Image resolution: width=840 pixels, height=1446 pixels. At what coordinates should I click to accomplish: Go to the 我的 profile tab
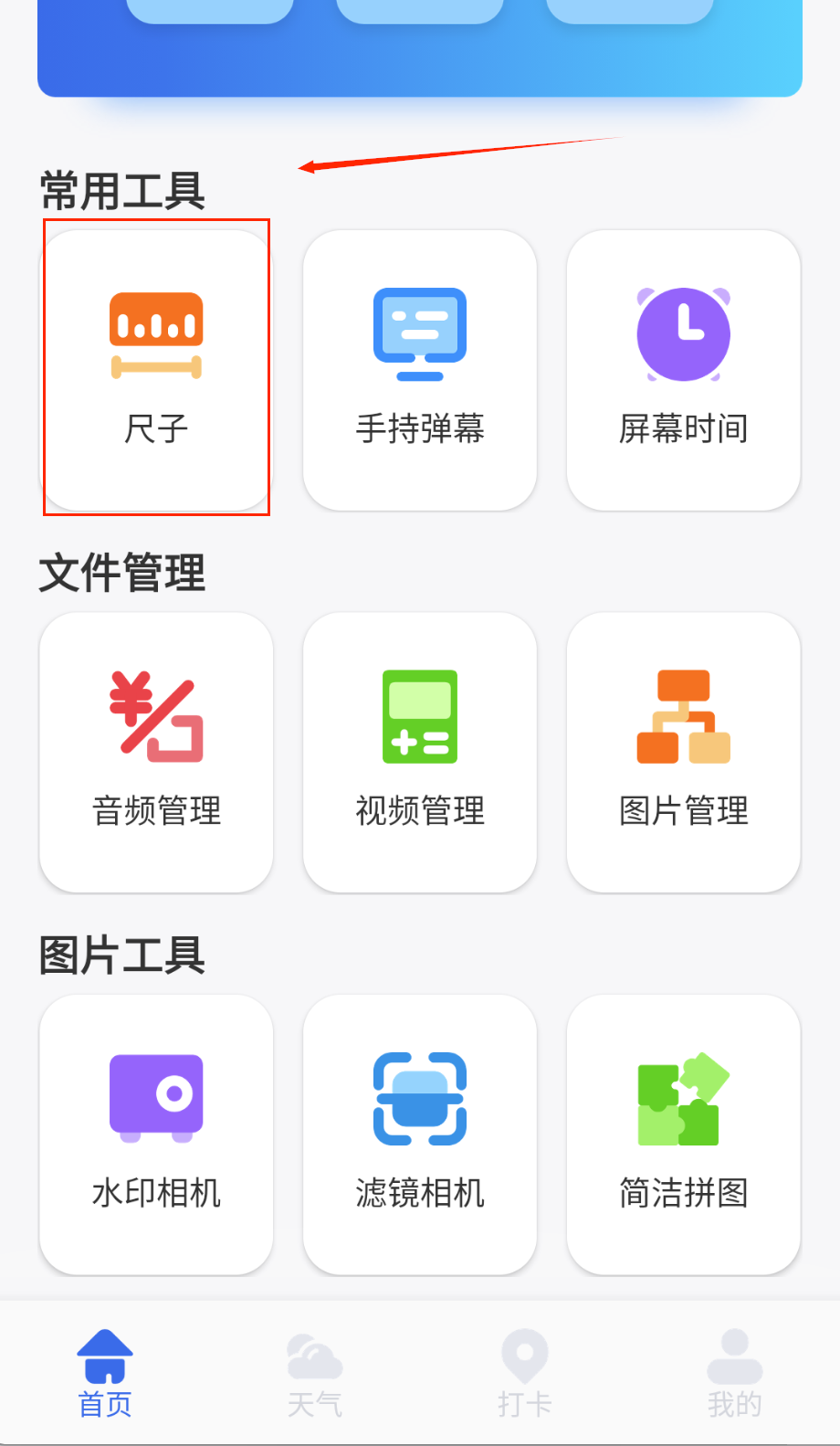click(x=734, y=1373)
